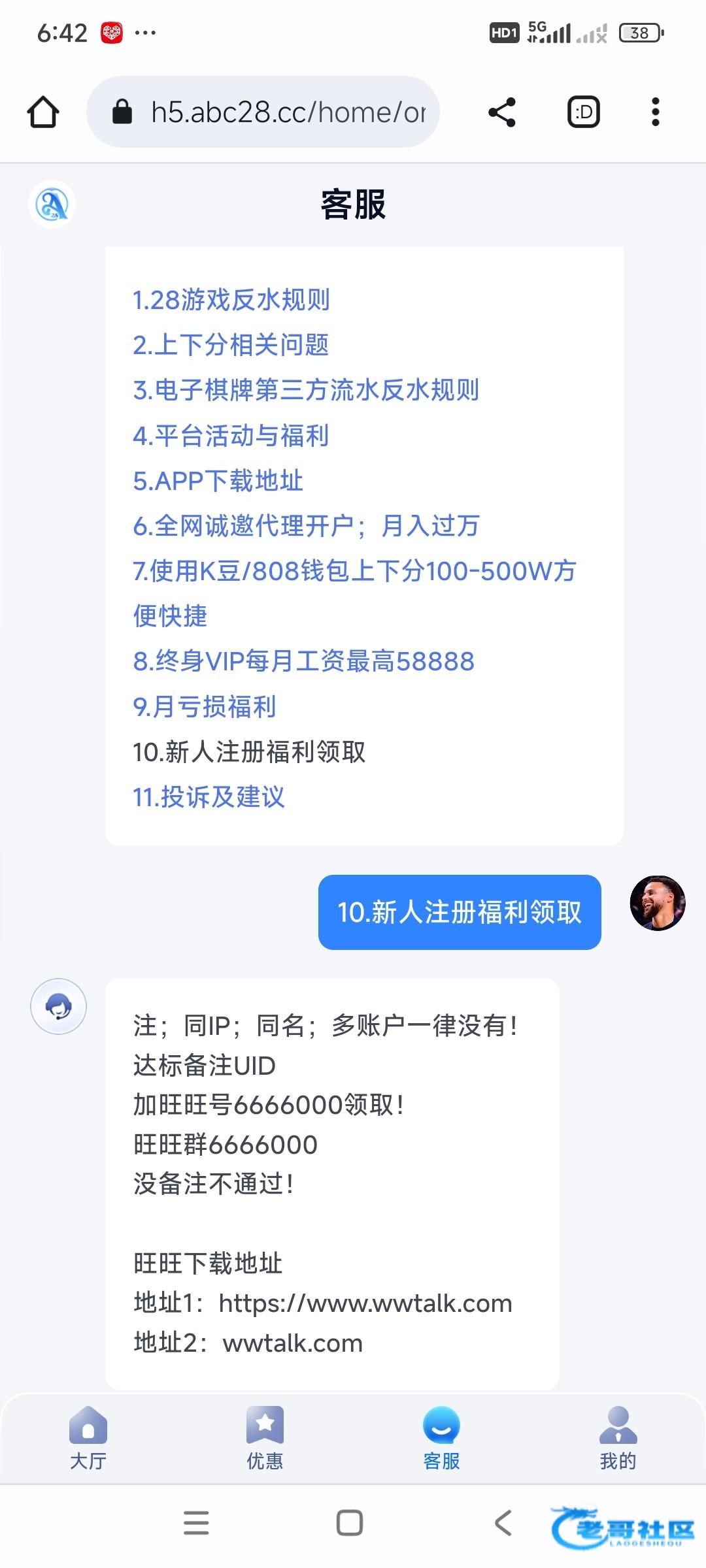This screenshot has height=1568, width=706.
Task: Open system recent apps menu button
Action: coord(196,1523)
